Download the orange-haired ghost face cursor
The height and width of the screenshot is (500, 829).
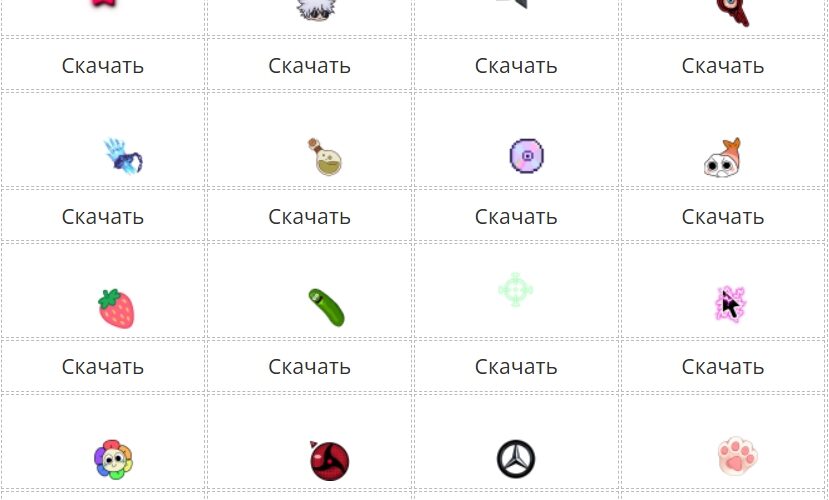pyautogui.click(x=723, y=216)
